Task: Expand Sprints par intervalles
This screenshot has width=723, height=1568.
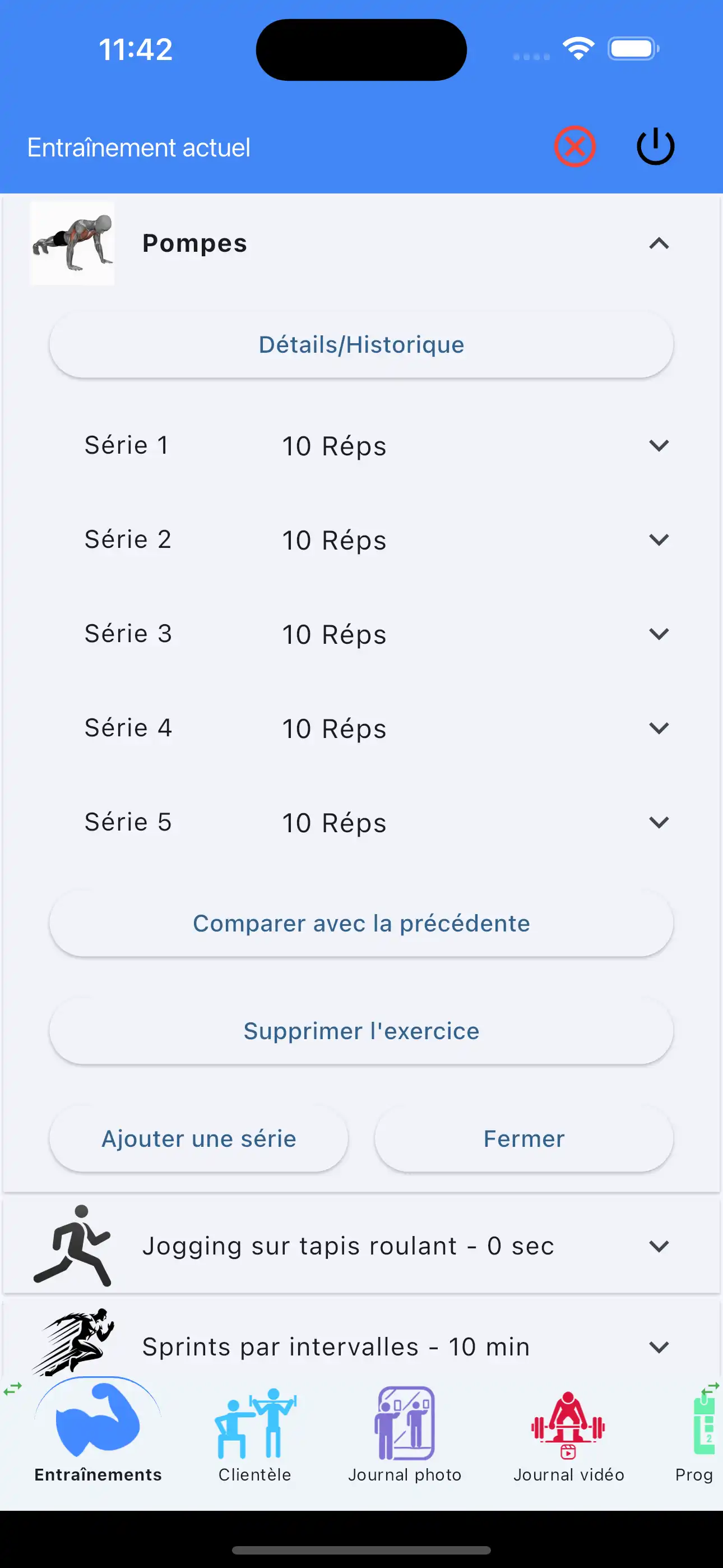Action: pyautogui.click(x=659, y=1346)
